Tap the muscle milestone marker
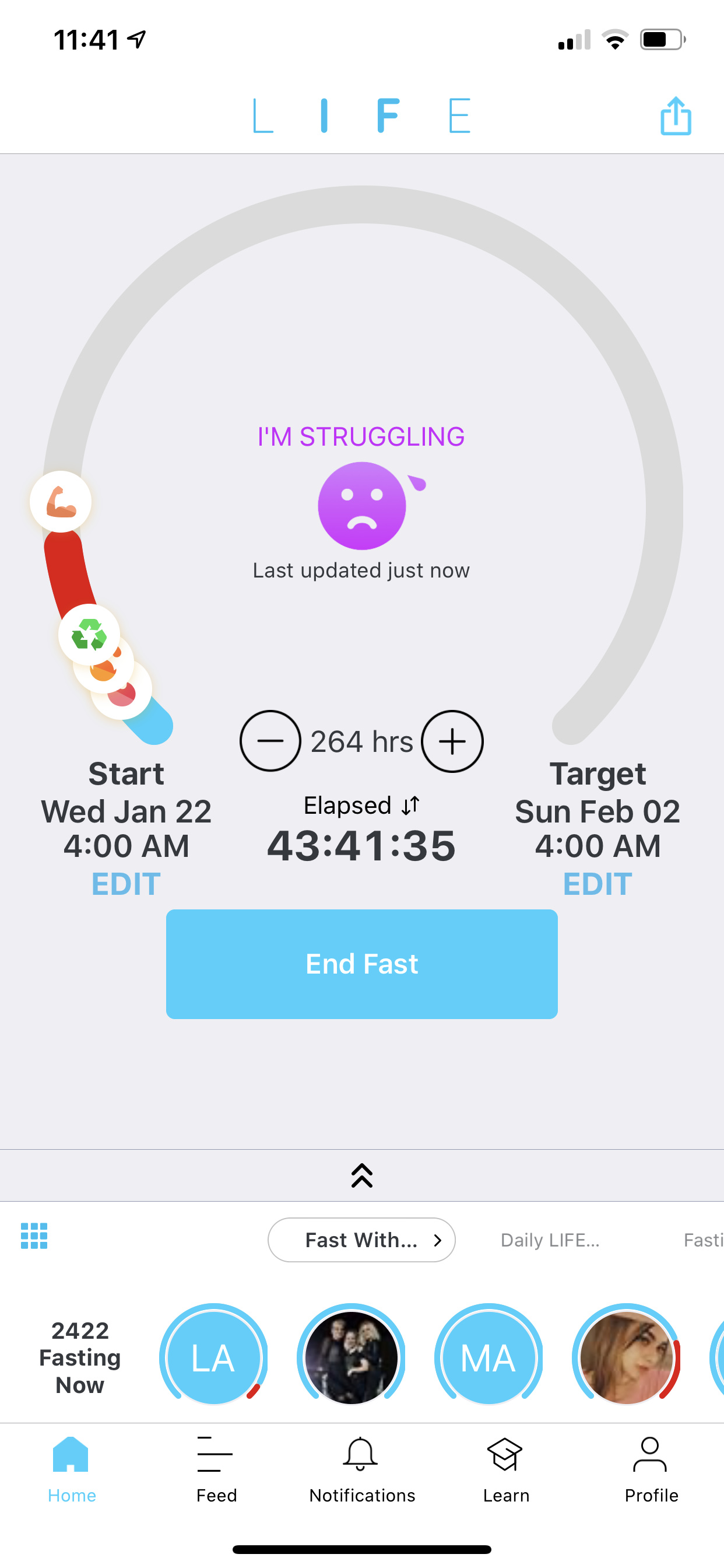This screenshot has height=1568, width=724. click(61, 502)
